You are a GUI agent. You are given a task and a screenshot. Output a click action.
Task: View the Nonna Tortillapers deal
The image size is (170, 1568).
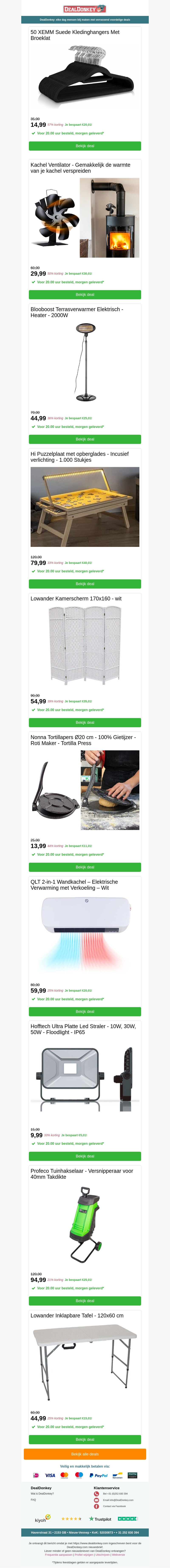pos(85,867)
